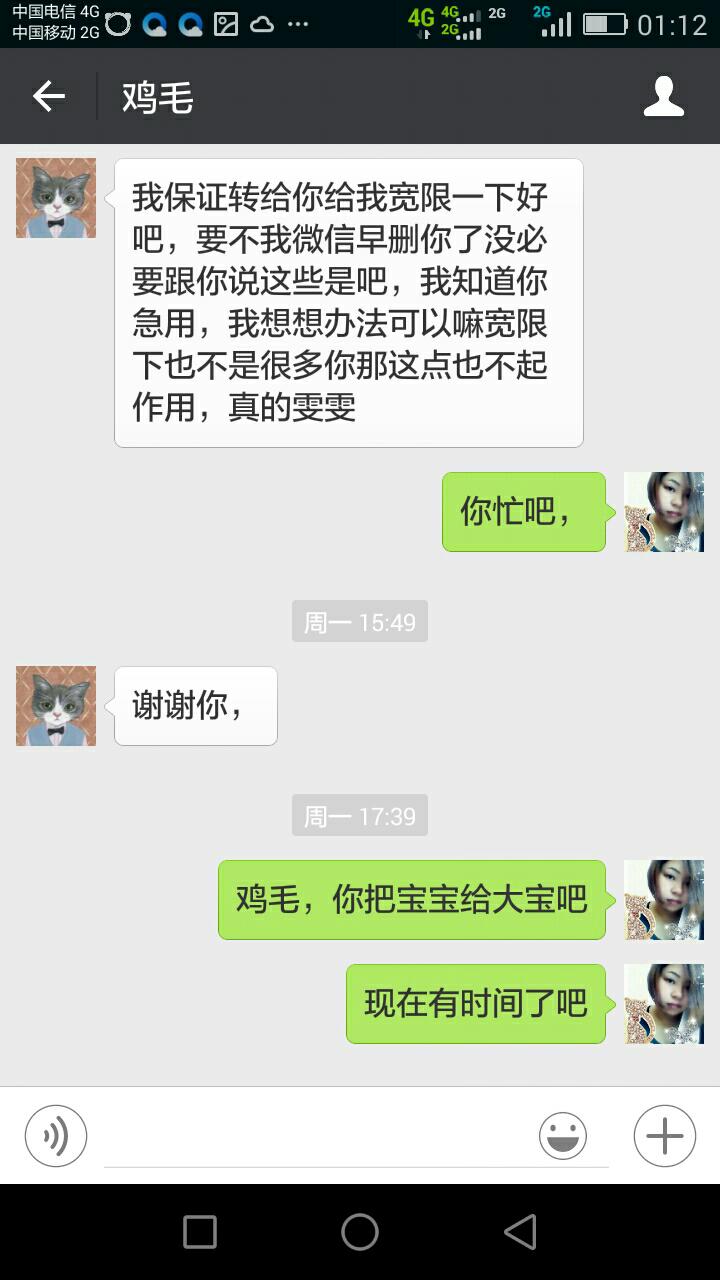Image resolution: width=720 pixels, height=1280 pixels.
Task: Open cat avatar beside 谢谢你 message
Action: click(x=56, y=706)
